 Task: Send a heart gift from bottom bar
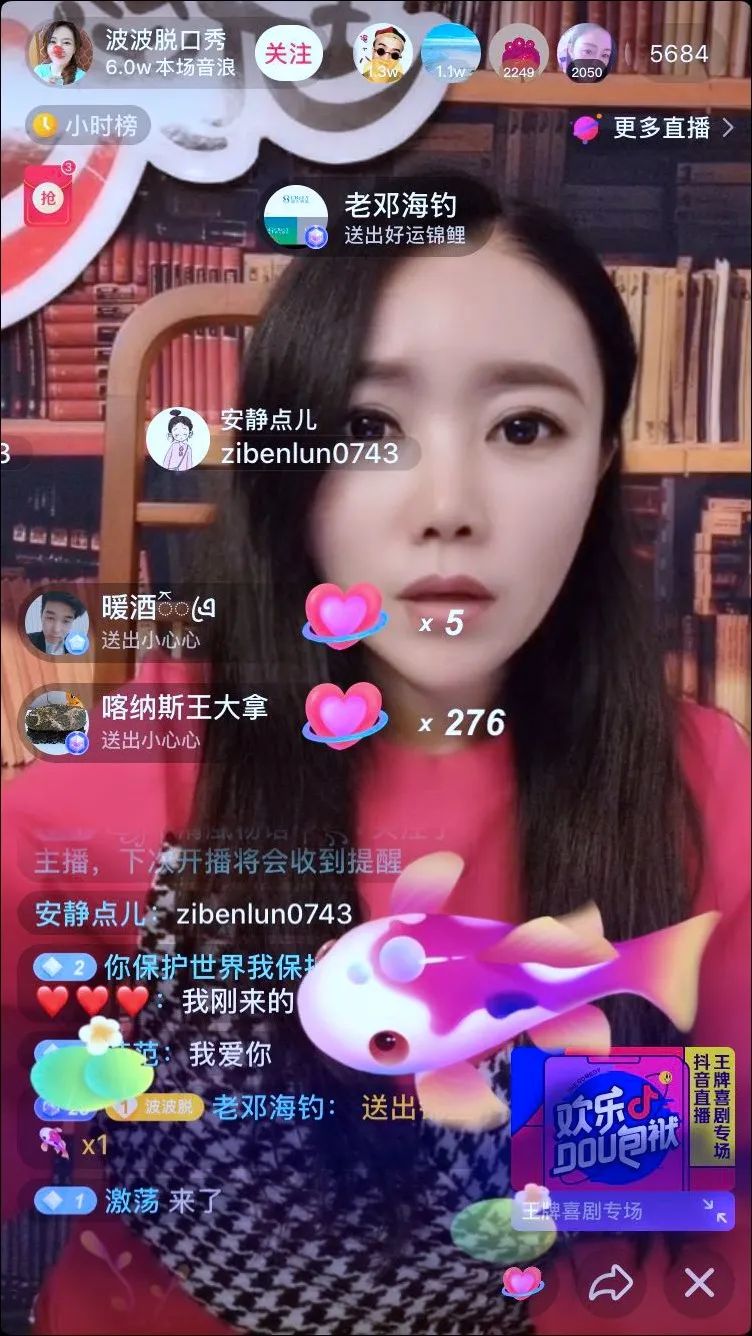(x=523, y=1281)
